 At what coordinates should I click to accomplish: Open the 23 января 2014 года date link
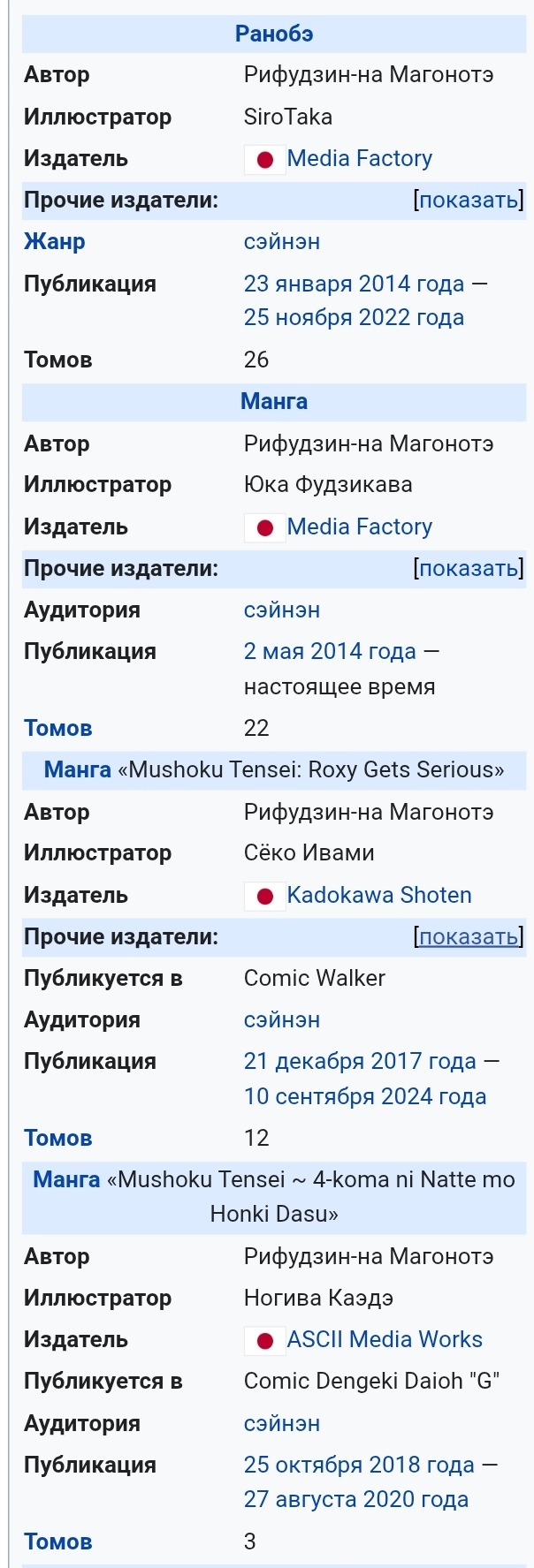point(354,284)
